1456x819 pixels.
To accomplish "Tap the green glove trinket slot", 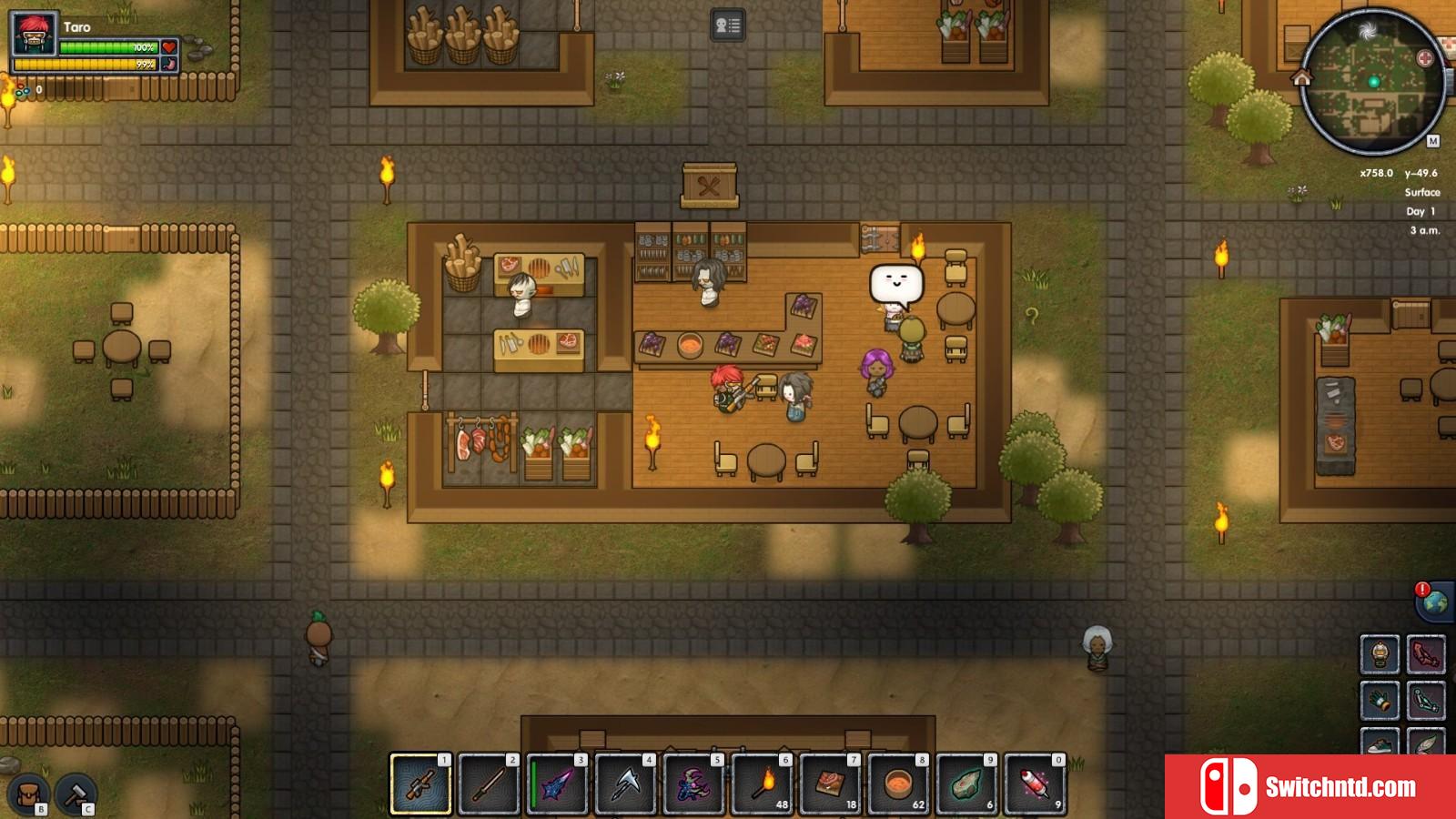I will click(x=1380, y=701).
